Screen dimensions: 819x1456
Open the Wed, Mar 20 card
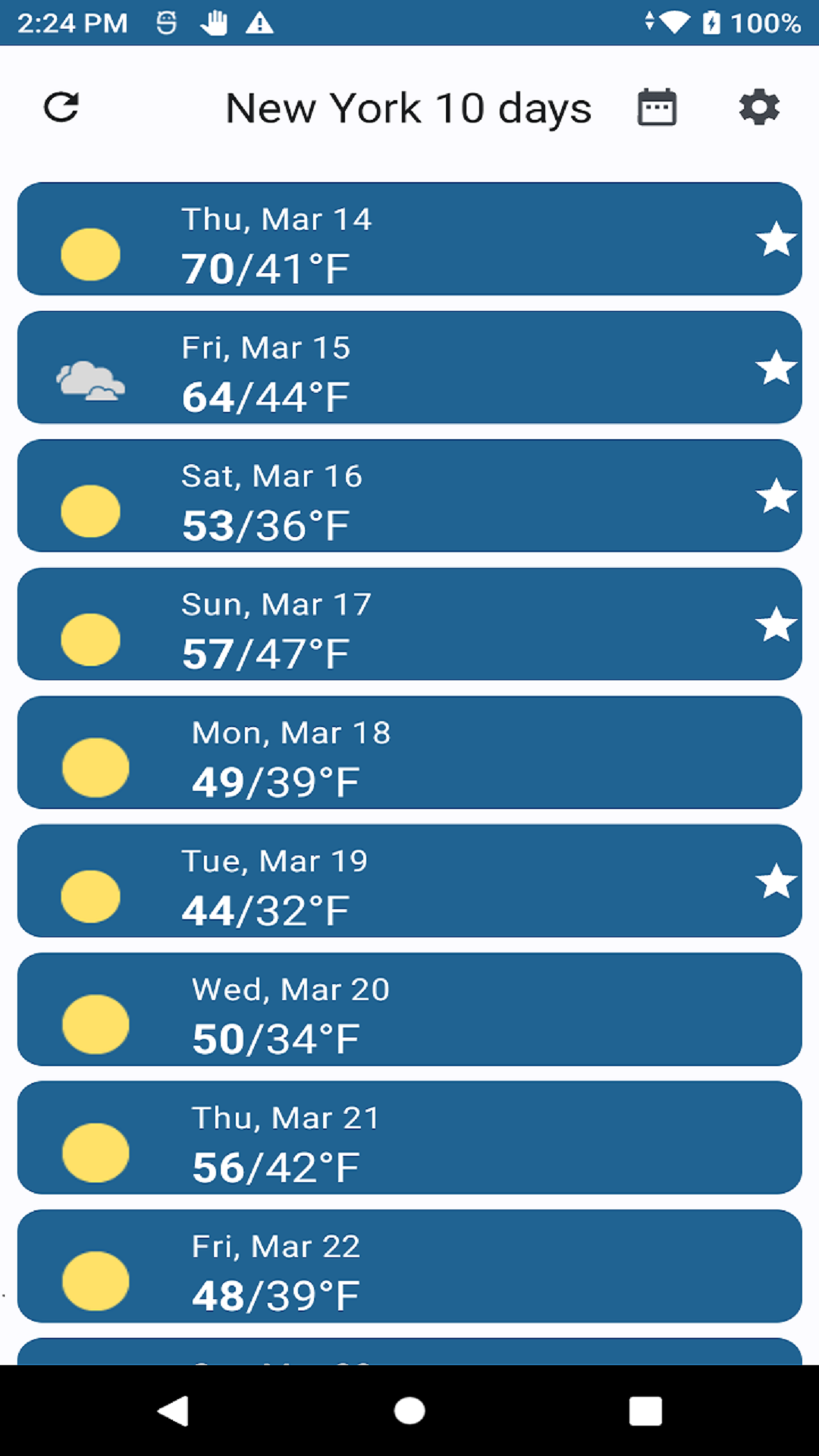409,1009
